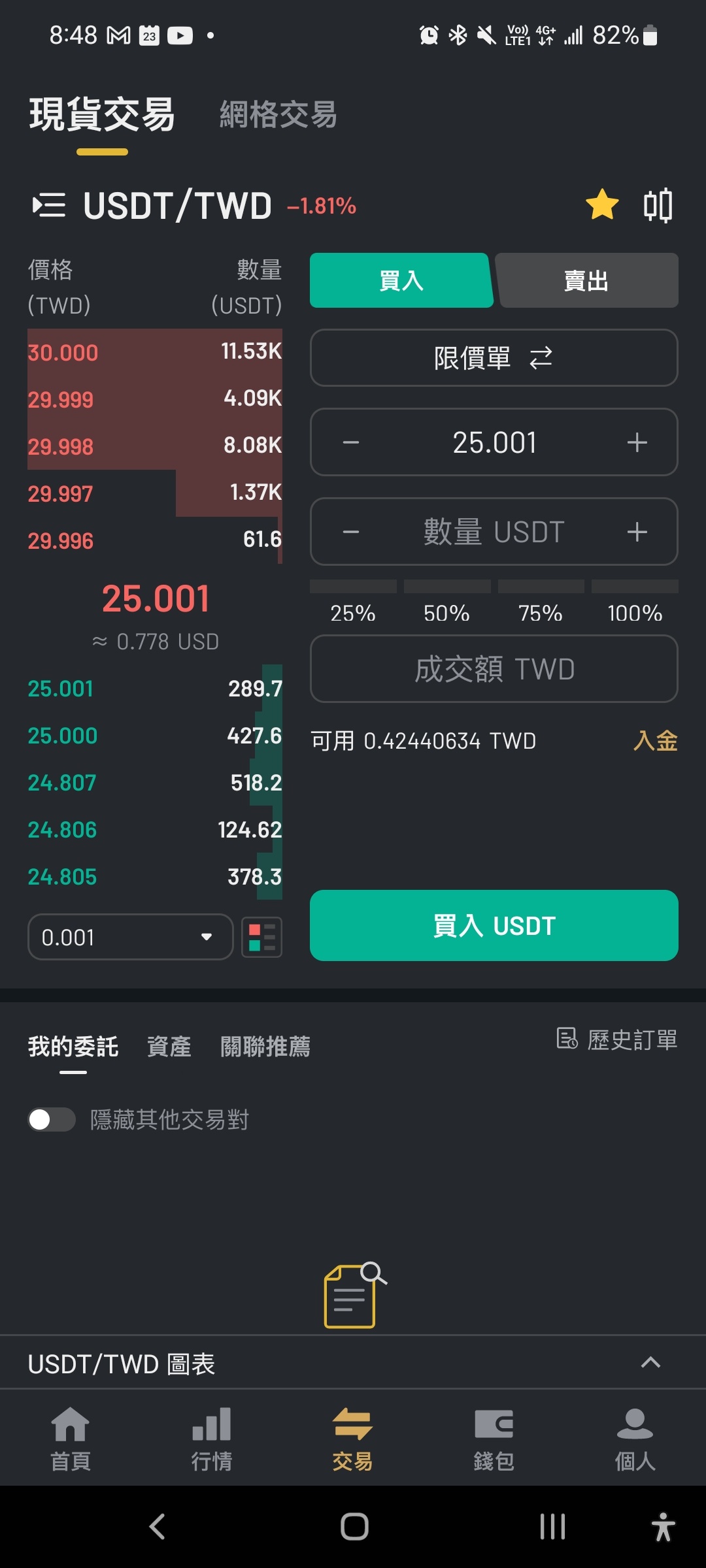The image size is (706, 1568).
Task: Open the 0.001 price precision dropdown
Action: click(130, 937)
